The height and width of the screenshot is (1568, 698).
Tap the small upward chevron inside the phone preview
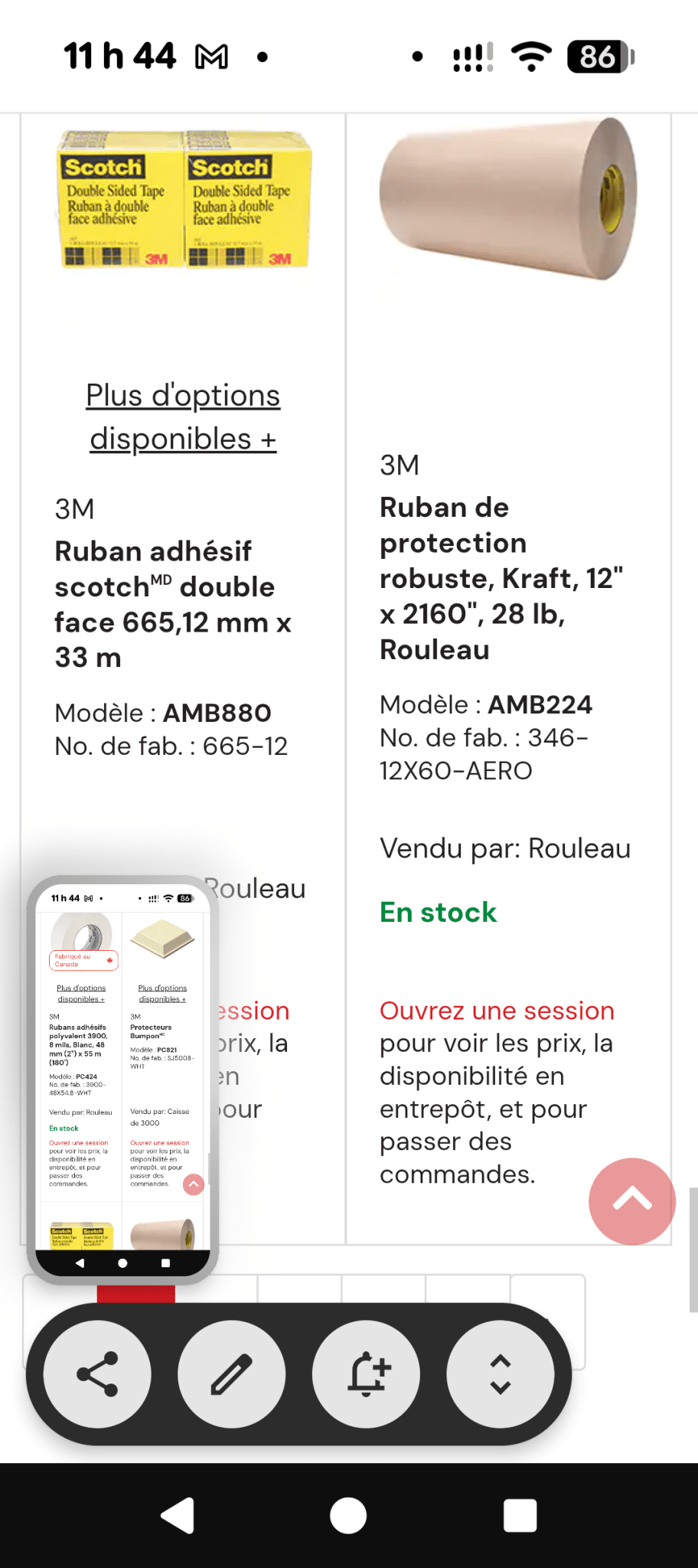point(193,1184)
